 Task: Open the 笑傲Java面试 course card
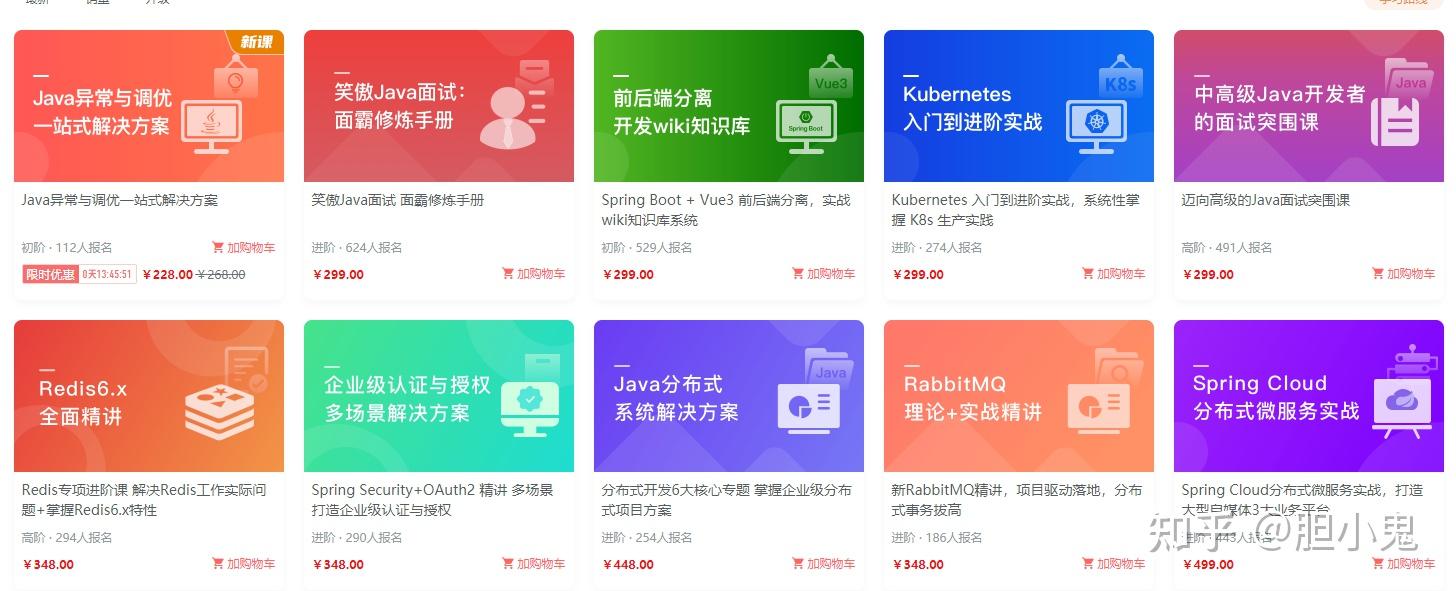(x=438, y=107)
